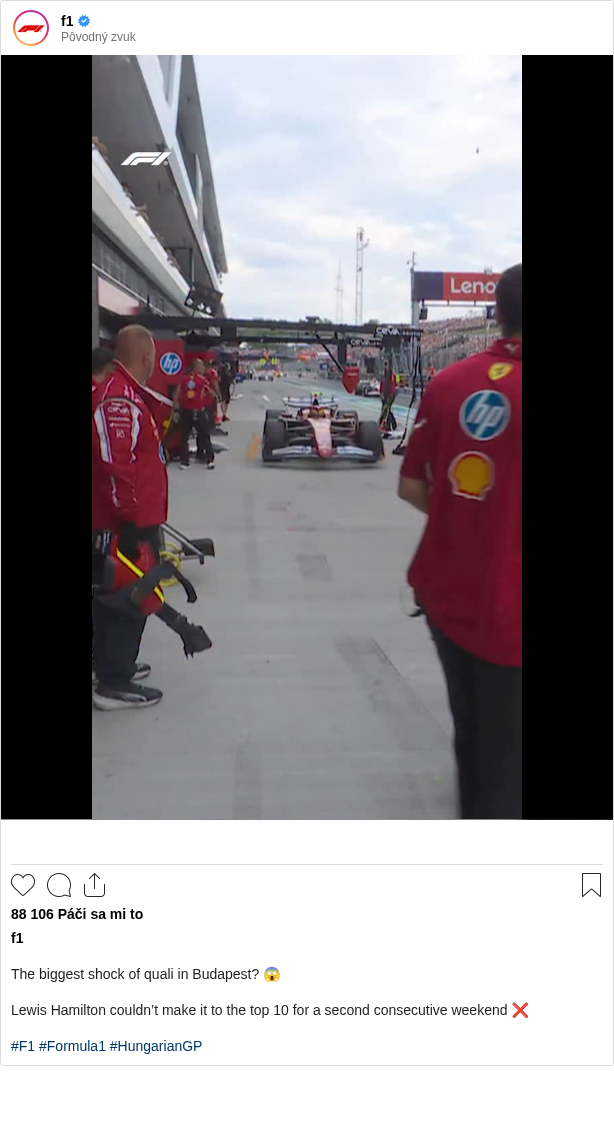Open the Pôvodný zvuk audio link
The height and width of the screenshot is (1135, 614).
click(98, 37)
